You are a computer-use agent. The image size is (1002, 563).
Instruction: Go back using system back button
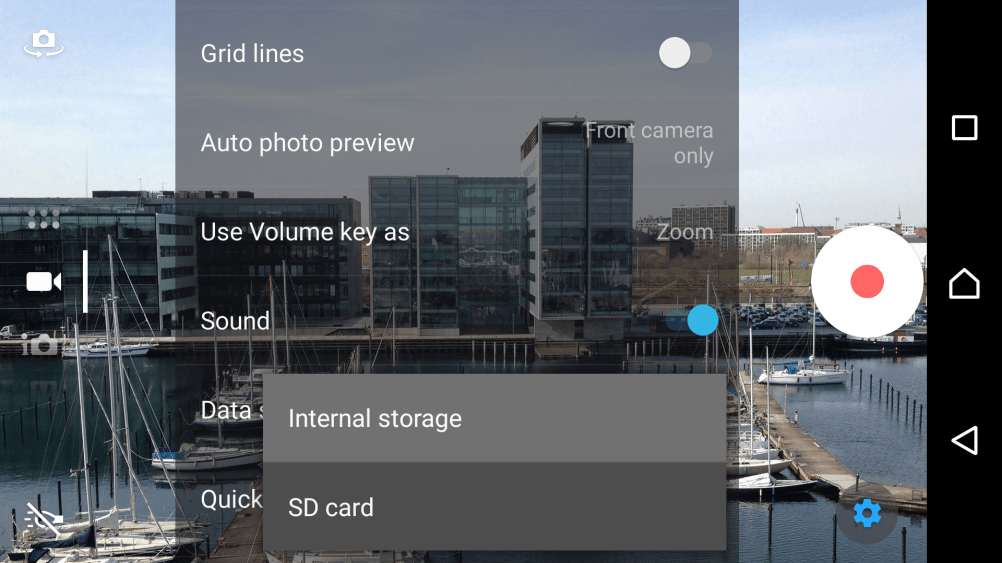[x=964, y=440]
